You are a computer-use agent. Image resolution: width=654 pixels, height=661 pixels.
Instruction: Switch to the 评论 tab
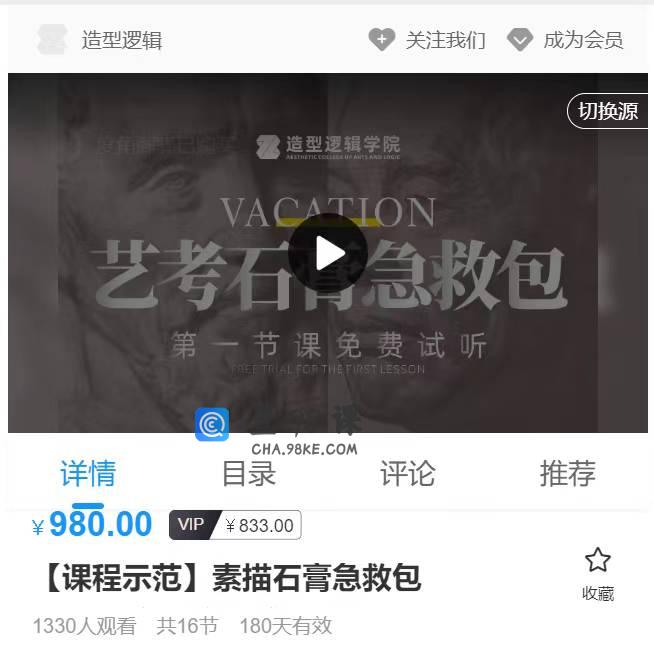tap(408, 473)
